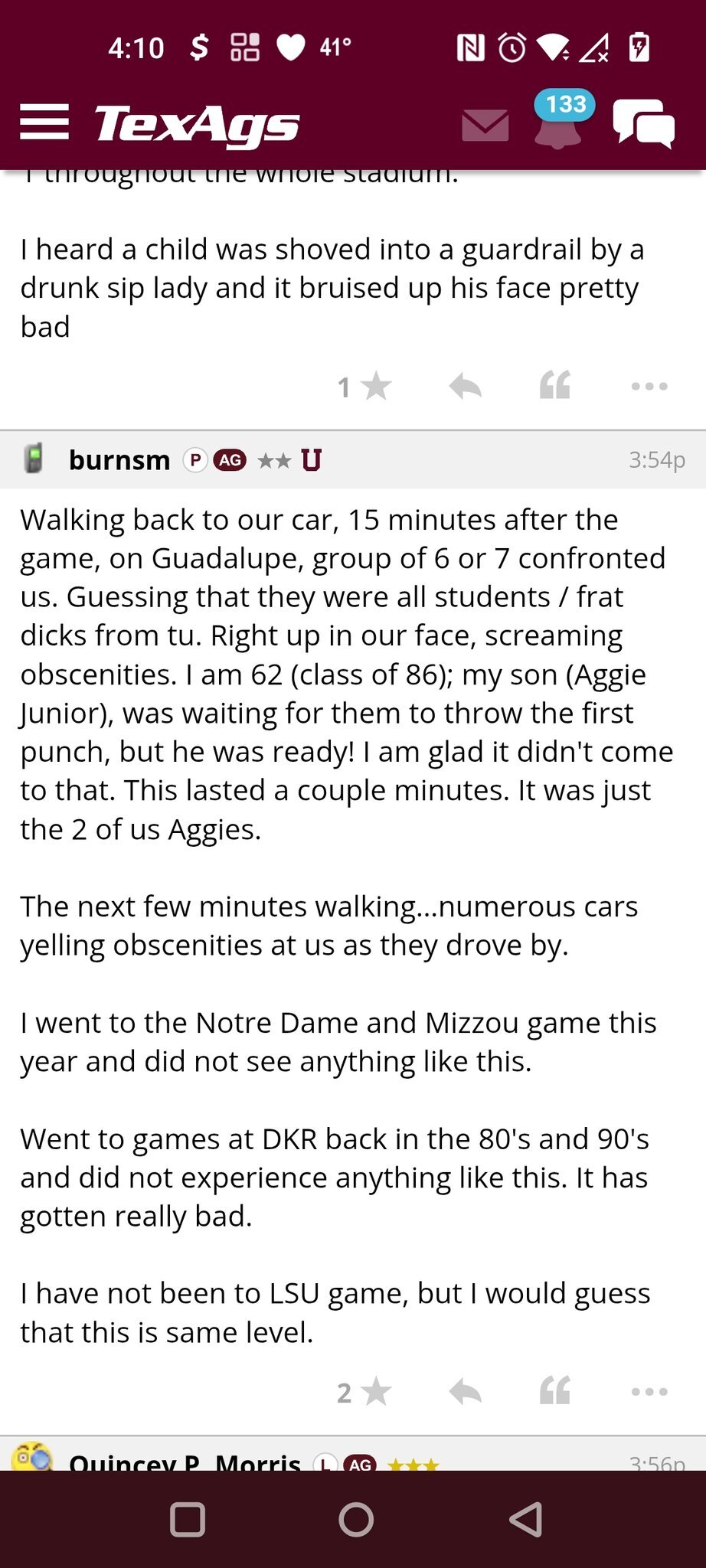This screenshot has height=1568, width=706.
Task: View Quincey P. Morris's profile
Action: click(x=185, y=1461)
